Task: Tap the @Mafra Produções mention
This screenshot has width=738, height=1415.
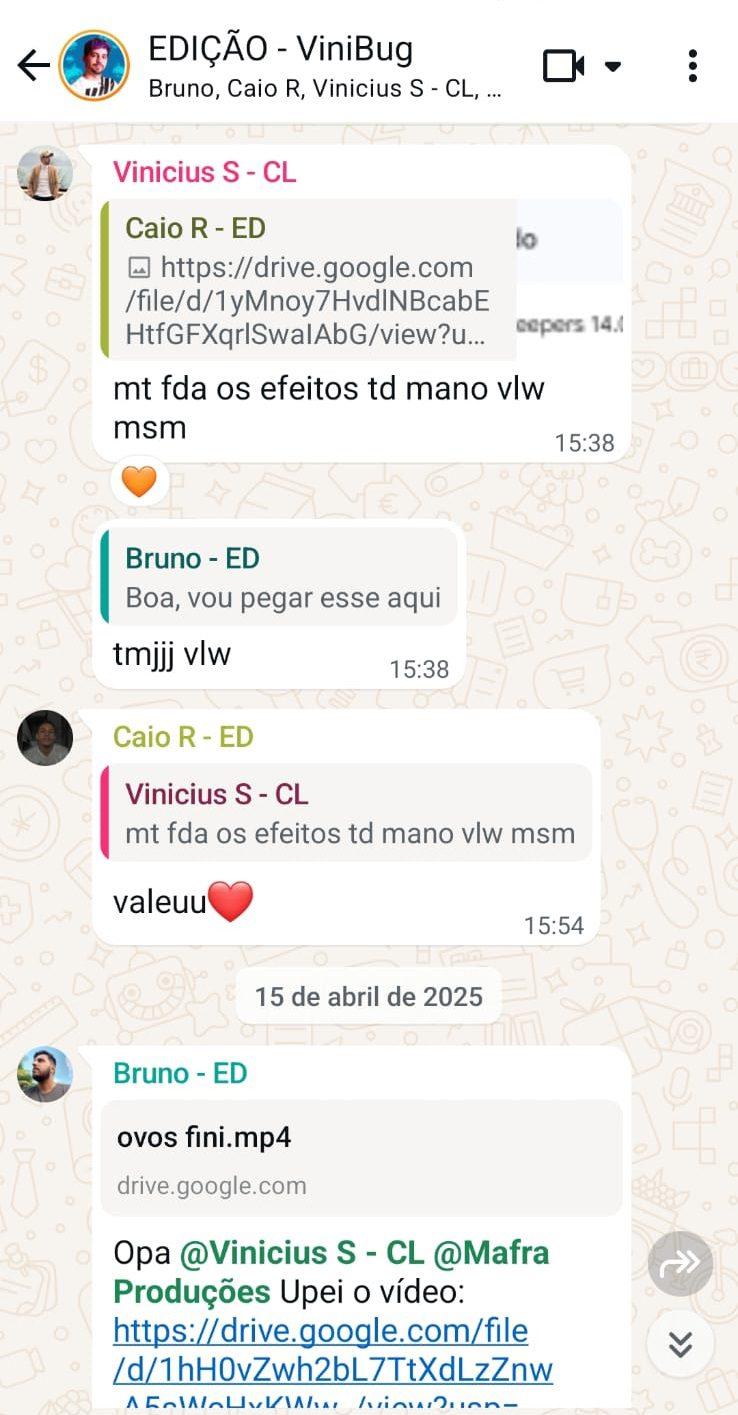Action: coord(331,1272)
